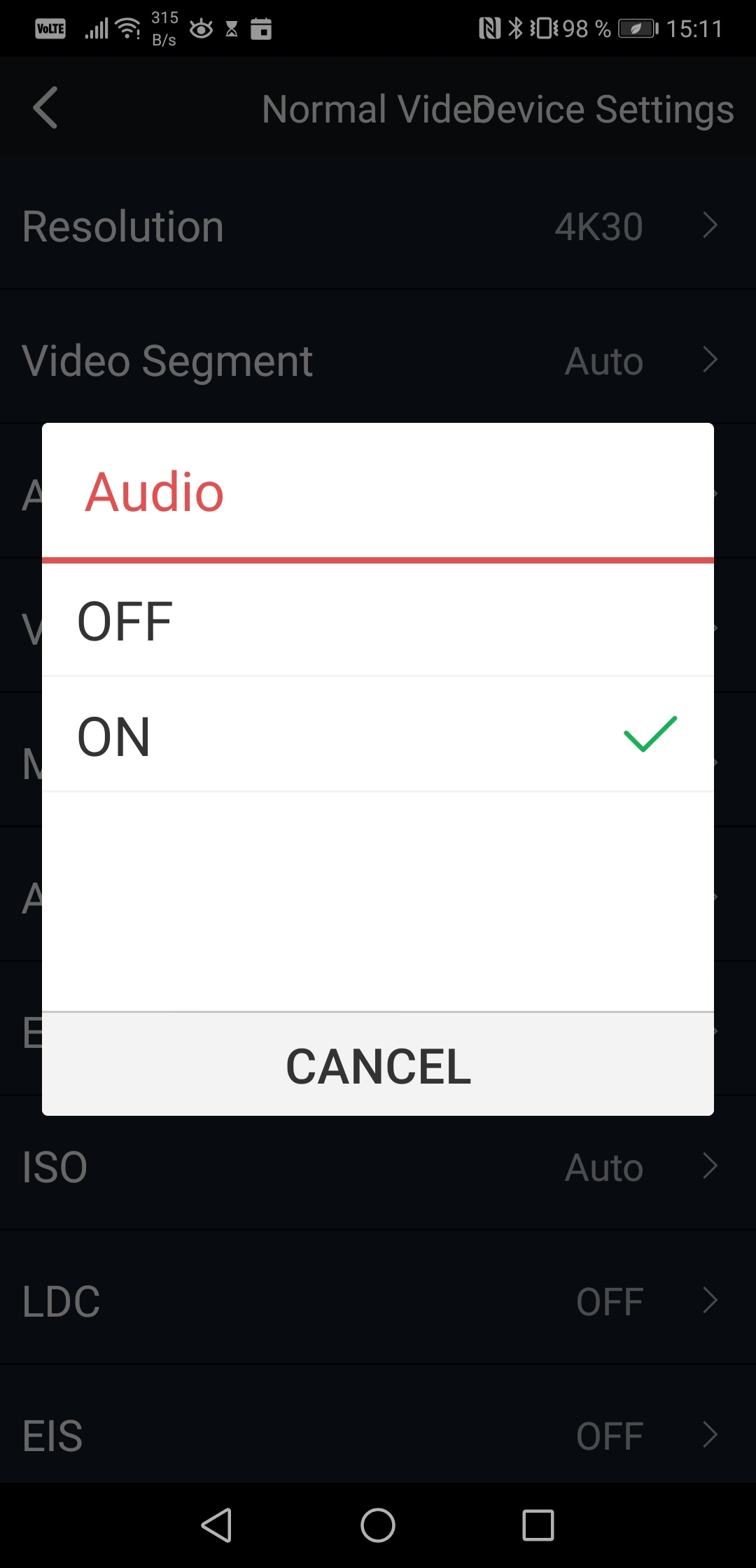The height and width of the screenshot is (1568, 756).
Task: Open recent apps
Action: coord(538,1525)
